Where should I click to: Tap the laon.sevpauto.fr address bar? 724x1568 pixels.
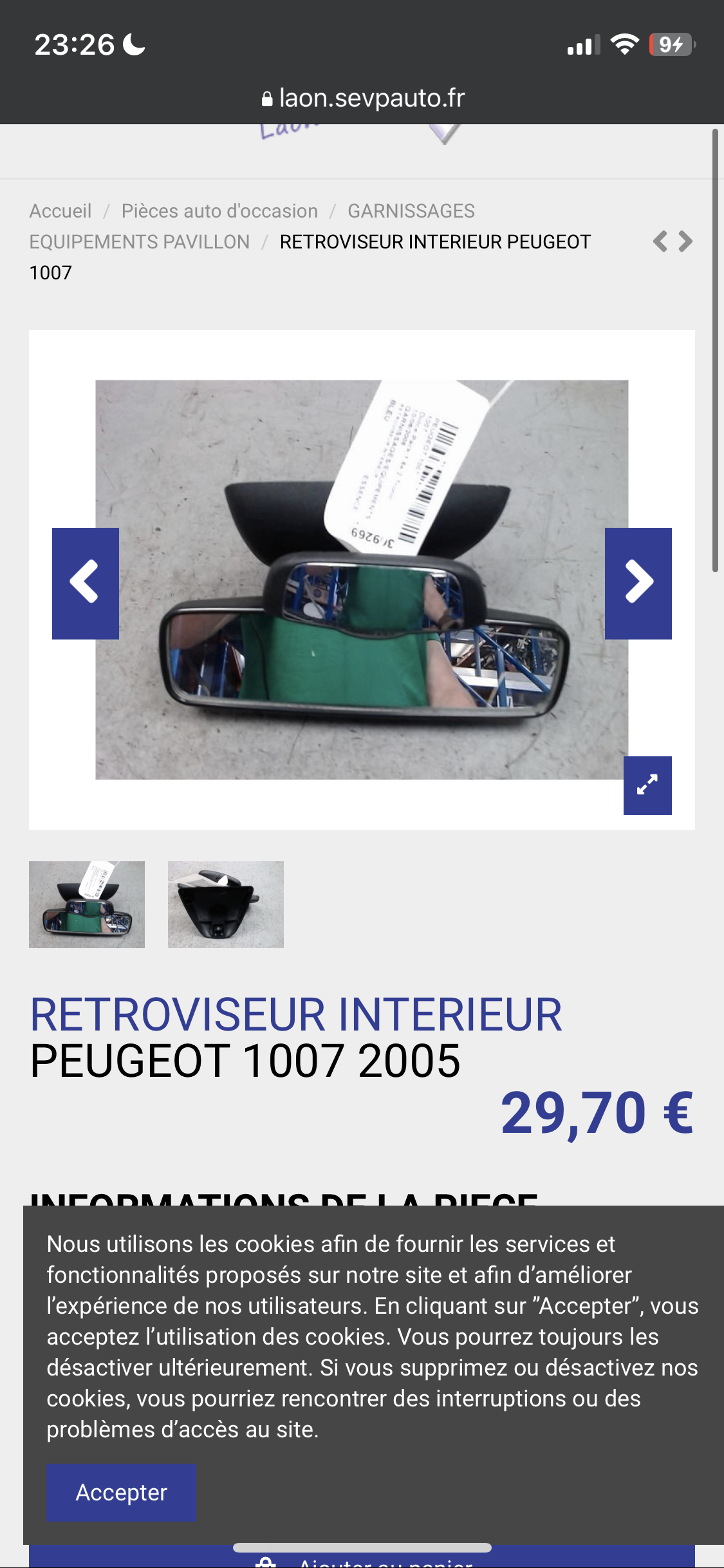pyautogui.click(x=362, y=98)
